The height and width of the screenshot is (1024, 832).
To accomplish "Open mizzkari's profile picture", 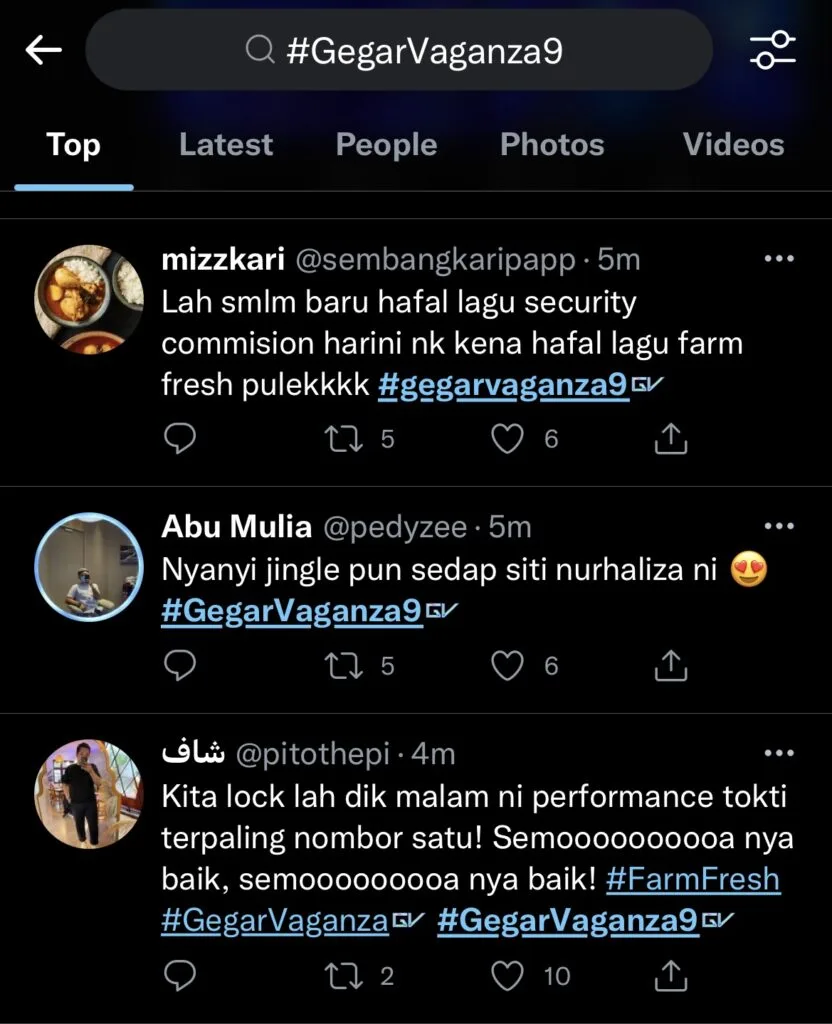I will coord(89,300).
